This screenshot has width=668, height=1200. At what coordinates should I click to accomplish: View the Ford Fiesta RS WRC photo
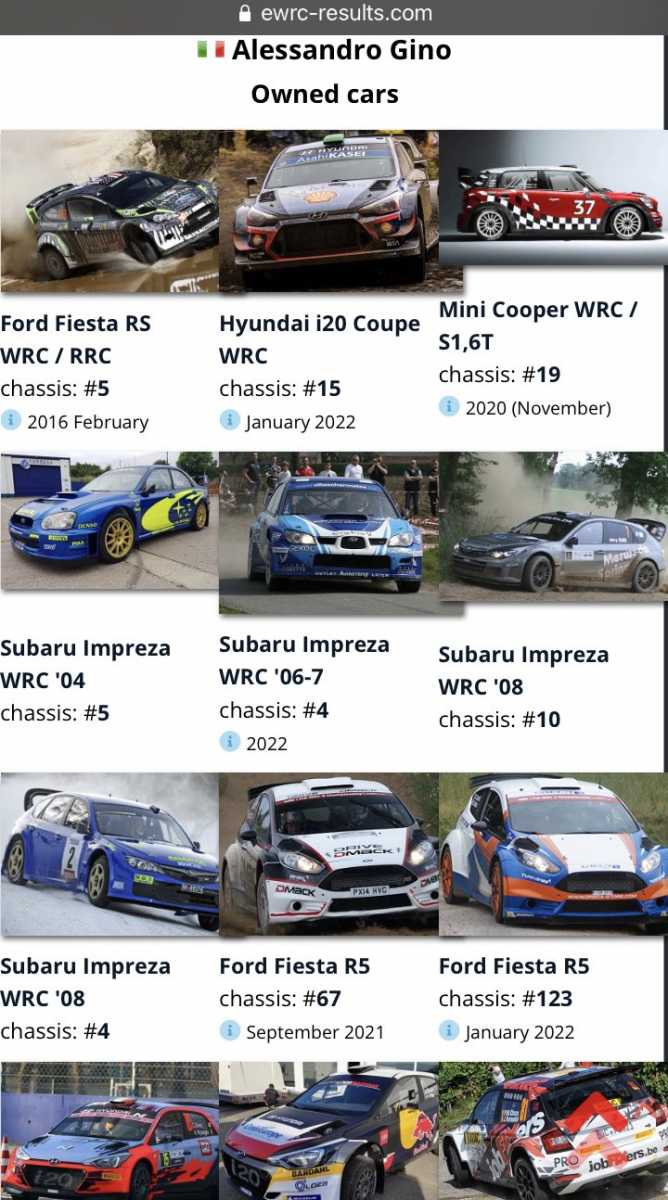coord(109,211)
